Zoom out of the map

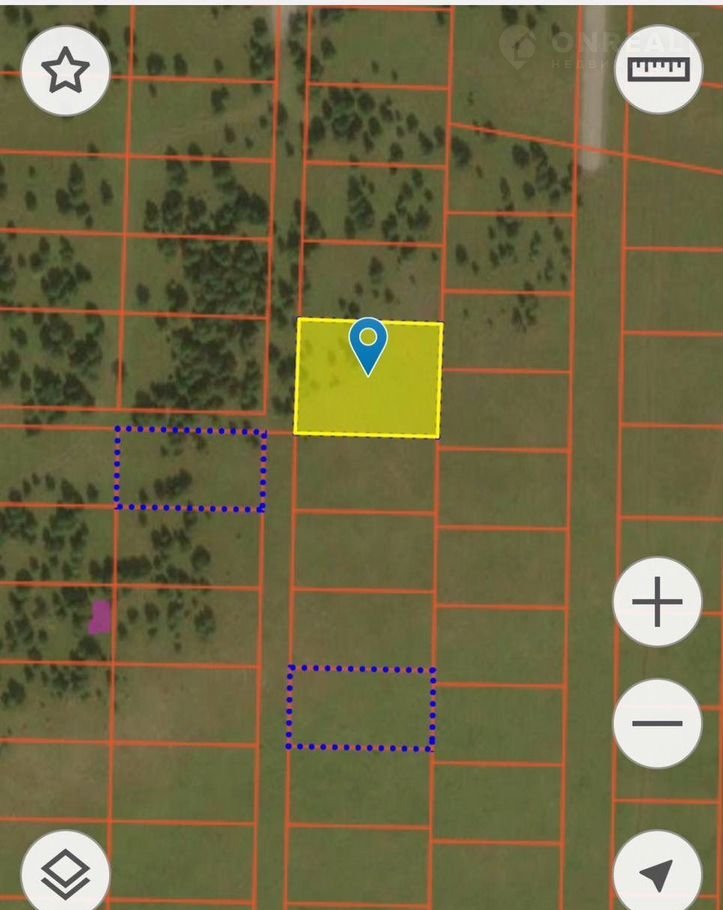pos(657,723)
